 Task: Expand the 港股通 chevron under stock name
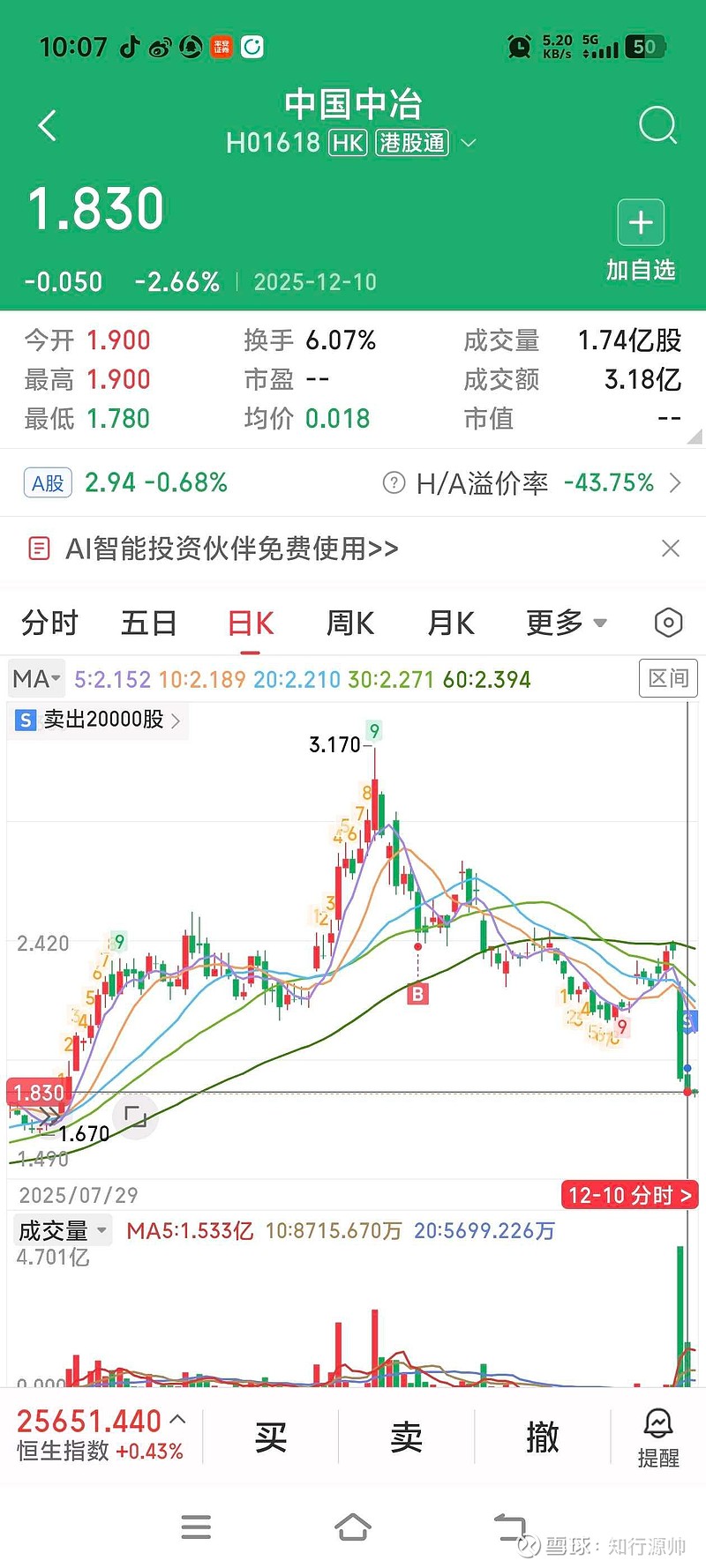[x=469, y=143]
